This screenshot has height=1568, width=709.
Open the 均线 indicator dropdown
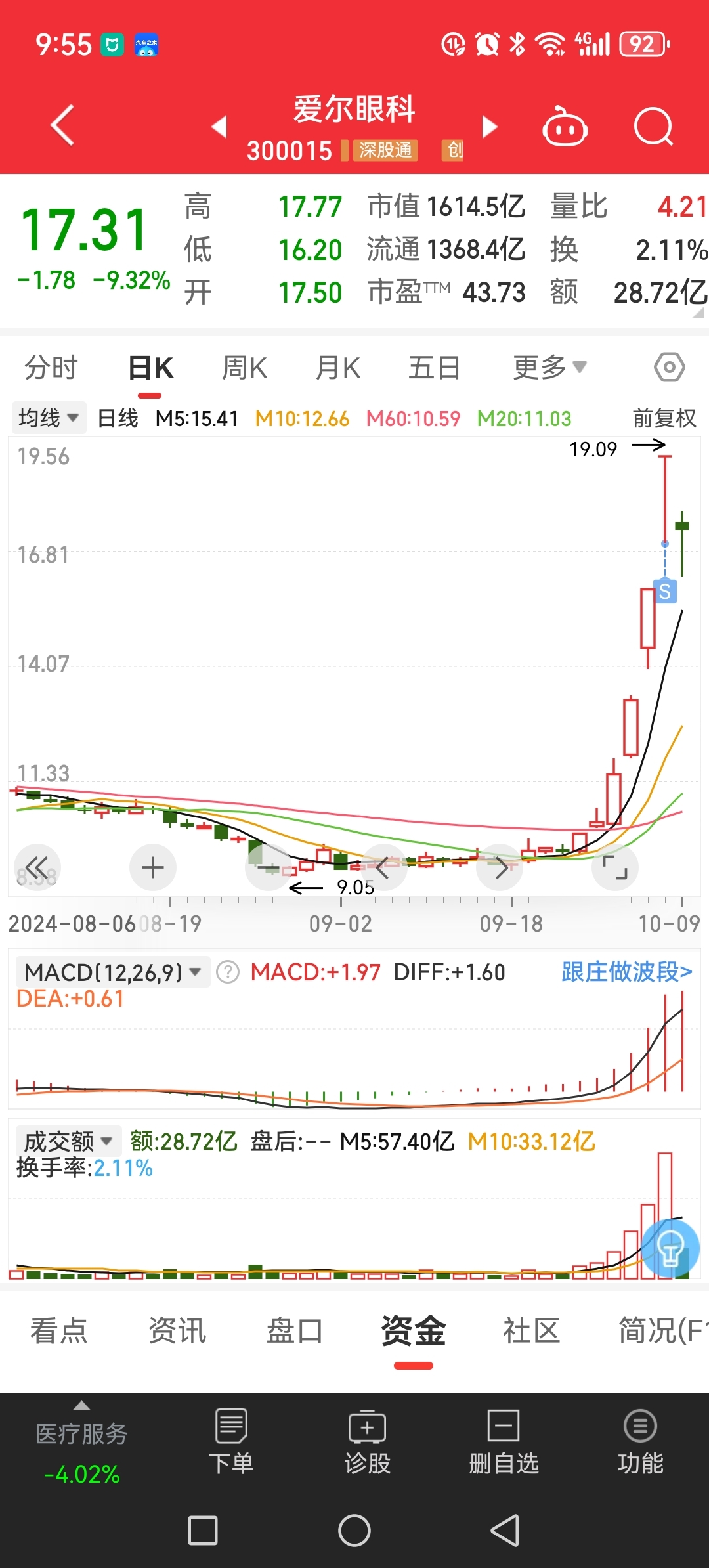pyautogui.click(x=49, y=418)
